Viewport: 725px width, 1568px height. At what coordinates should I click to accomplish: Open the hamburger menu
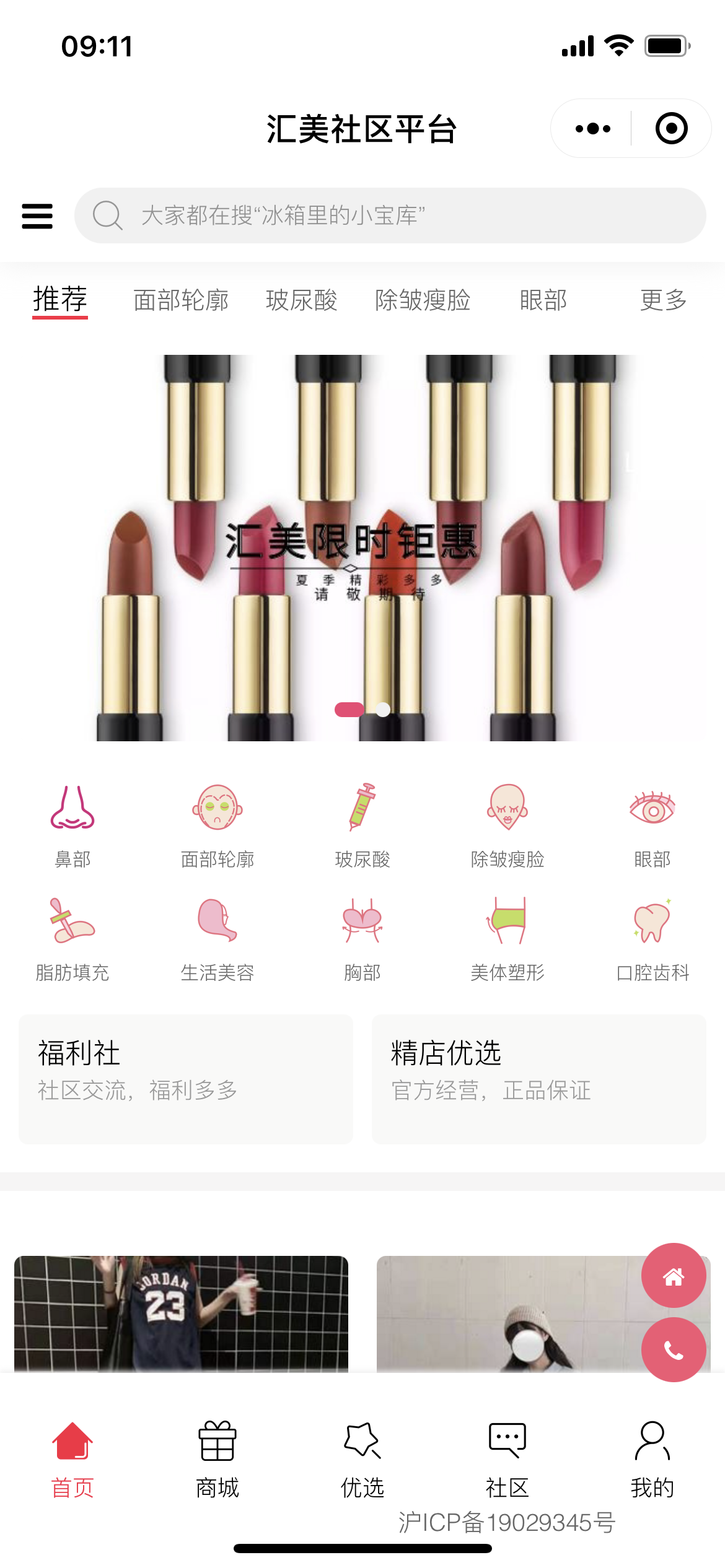37,216
